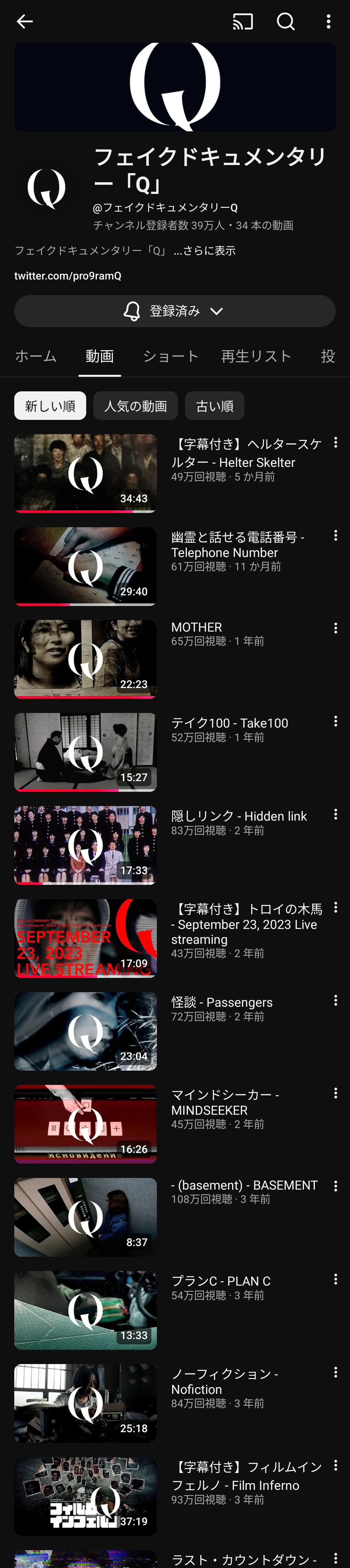Screen dimensions: 350x1568
Task: Expand channel description with さらに表示
Action: [204, 251]
